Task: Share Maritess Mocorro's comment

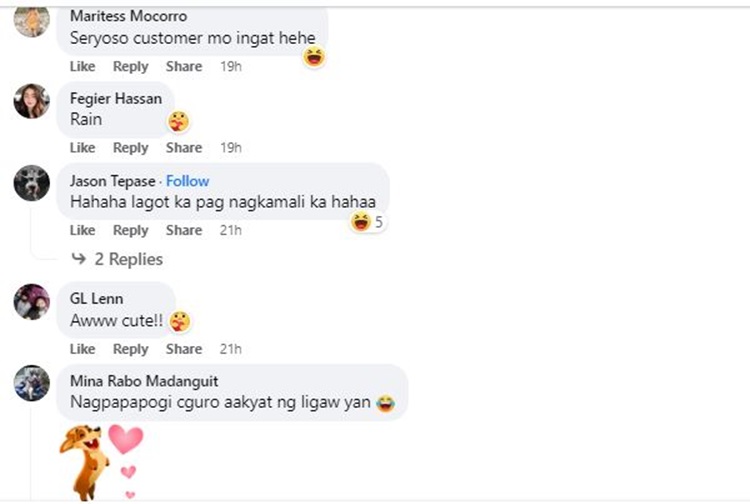Action: [x=184, y=66]
